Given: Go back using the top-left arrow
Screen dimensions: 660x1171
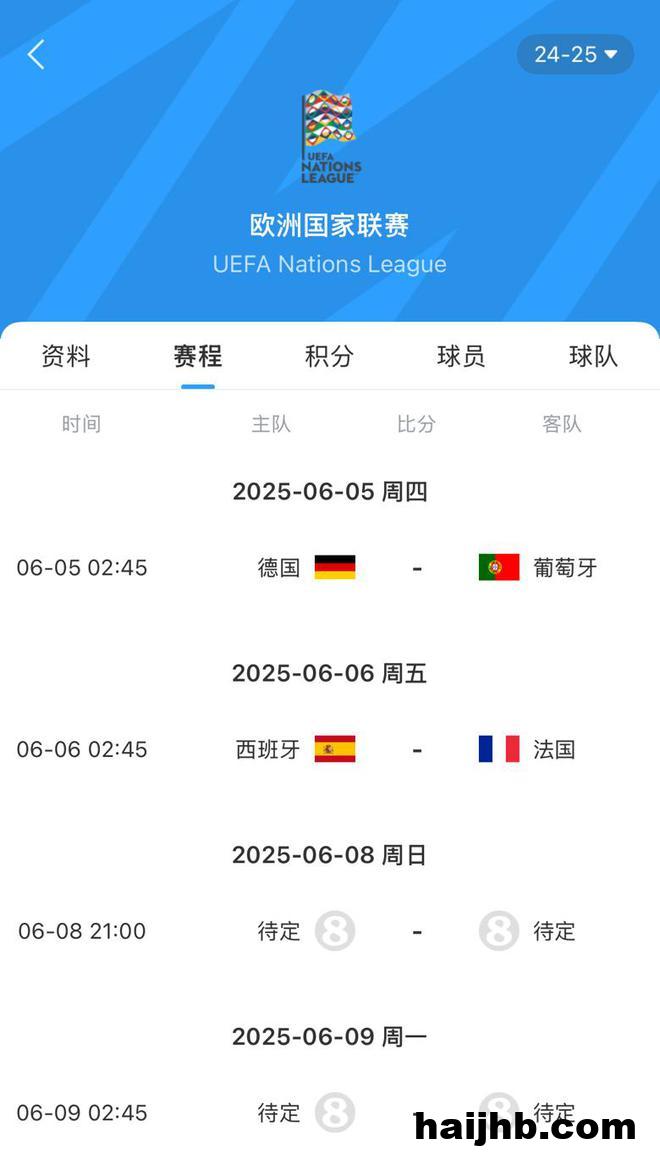Looking at the screenshot, I should coord(36,55).
